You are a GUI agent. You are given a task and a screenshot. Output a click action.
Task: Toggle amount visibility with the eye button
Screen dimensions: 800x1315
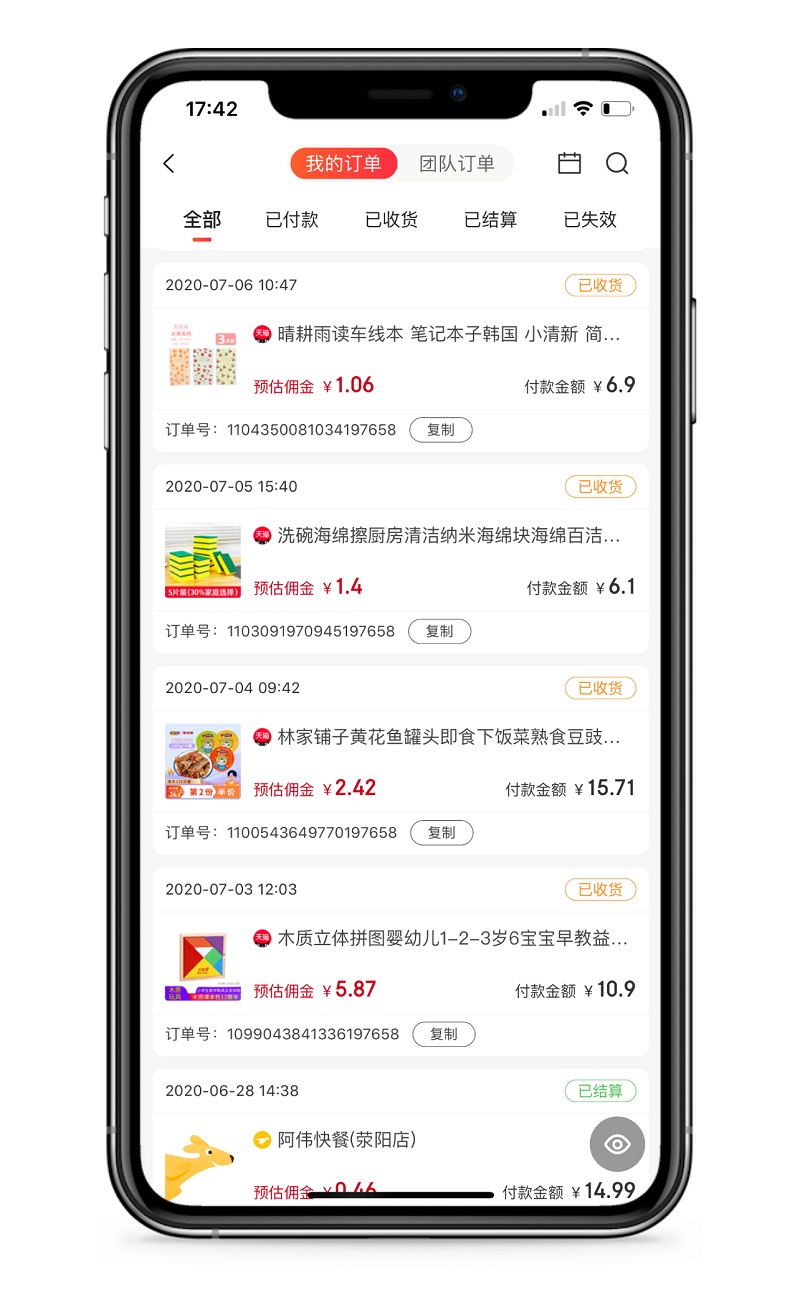617,1144
